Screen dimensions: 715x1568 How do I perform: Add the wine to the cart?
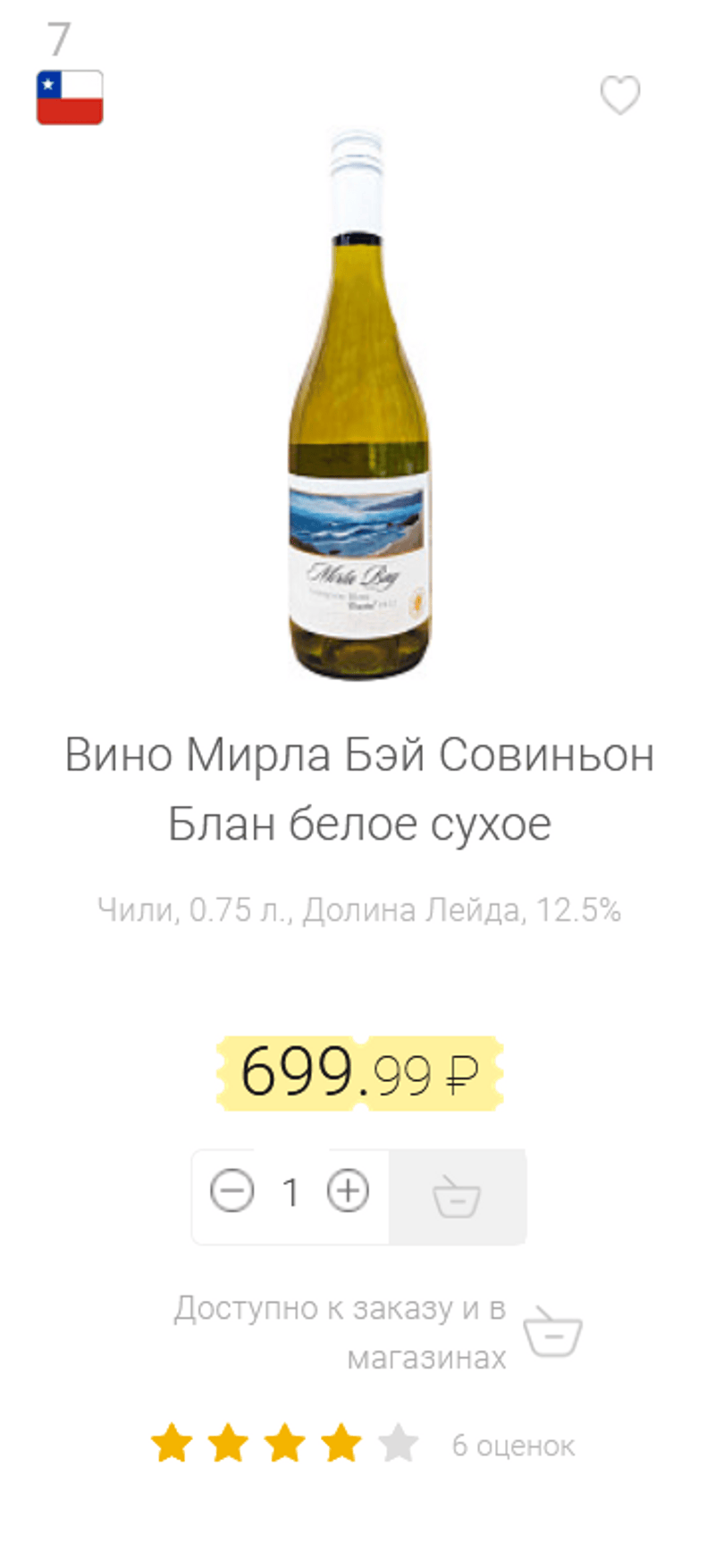(x=457, y=1197)
